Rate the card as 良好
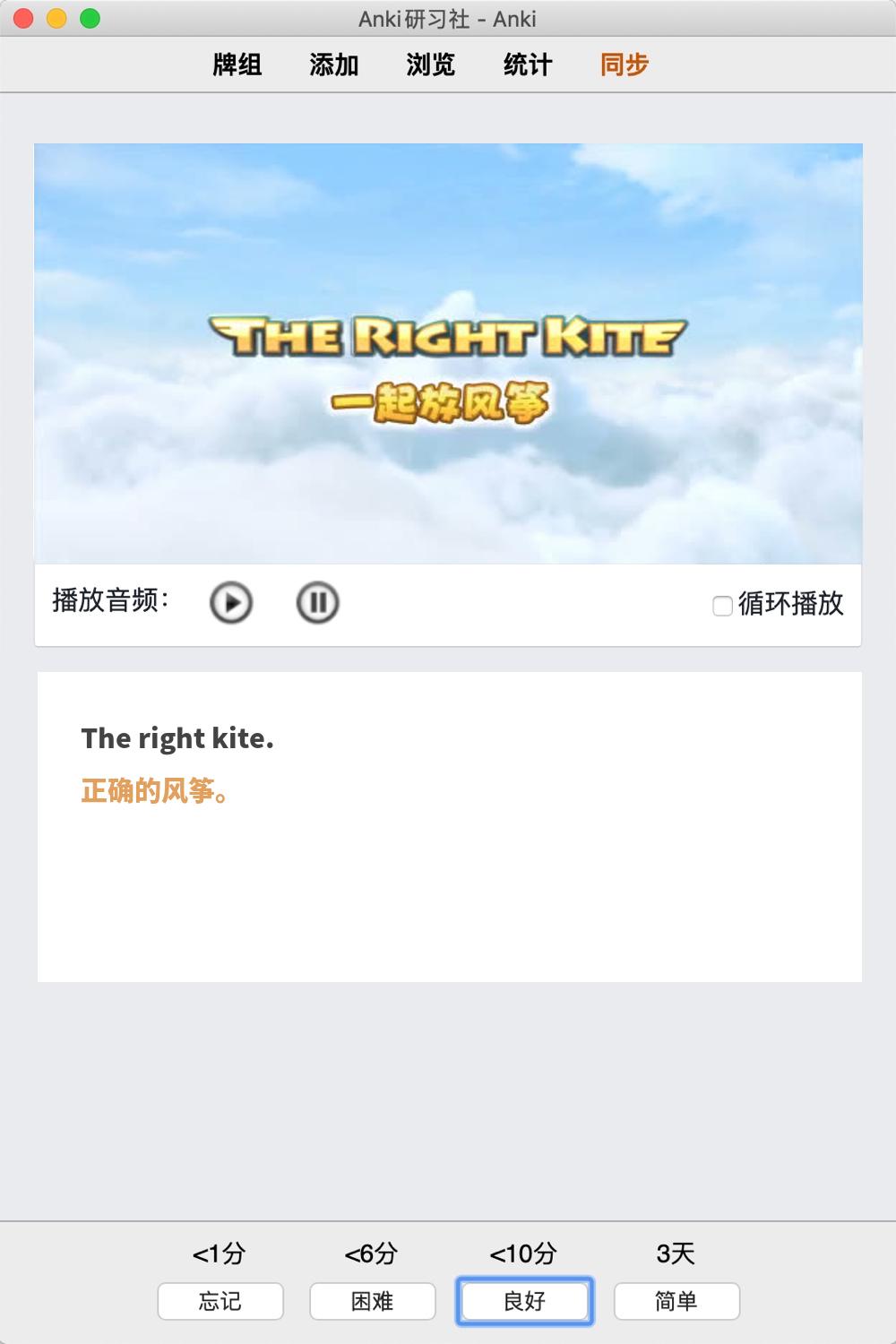Screen dimensions: 896x1344 [525, 1301]
